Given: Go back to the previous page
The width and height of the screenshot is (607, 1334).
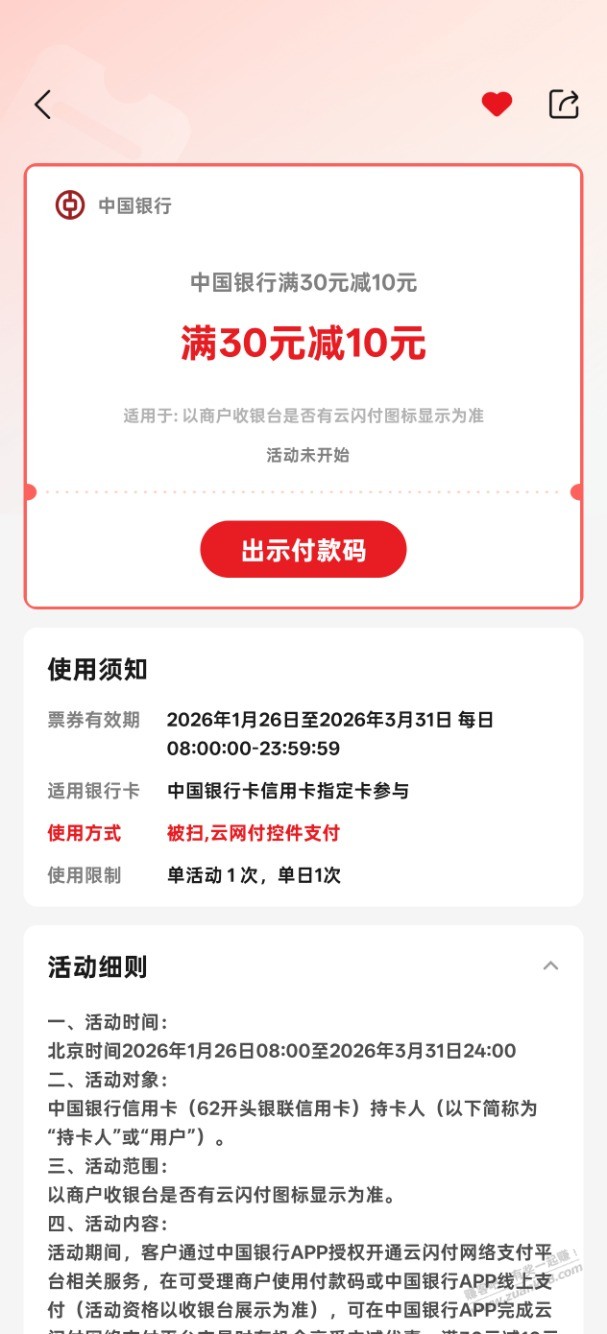Looking at the screenshot, I should click(42, 104).
